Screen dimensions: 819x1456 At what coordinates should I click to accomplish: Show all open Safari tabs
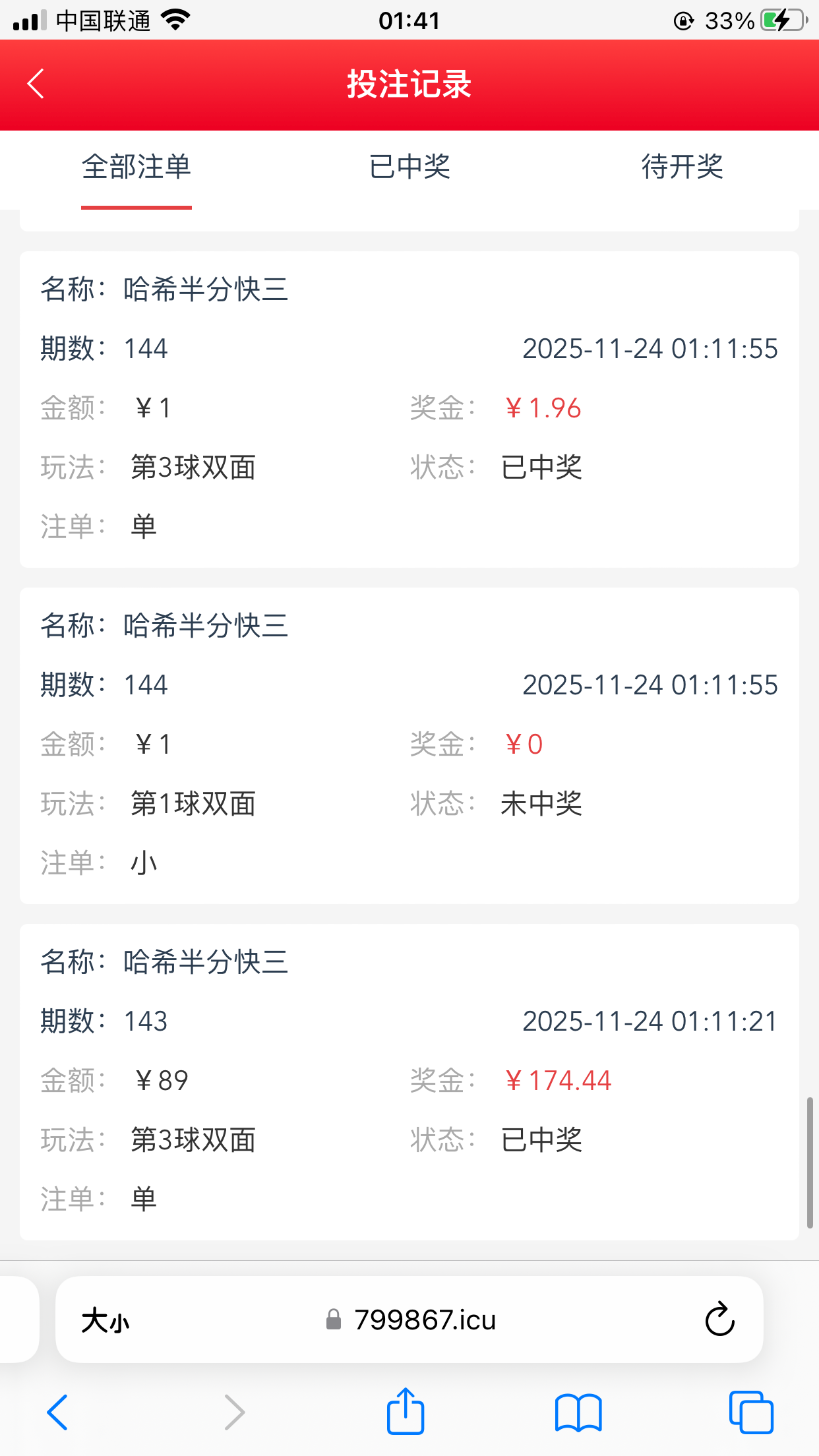pyautogui.click(x=751, y=1412)
